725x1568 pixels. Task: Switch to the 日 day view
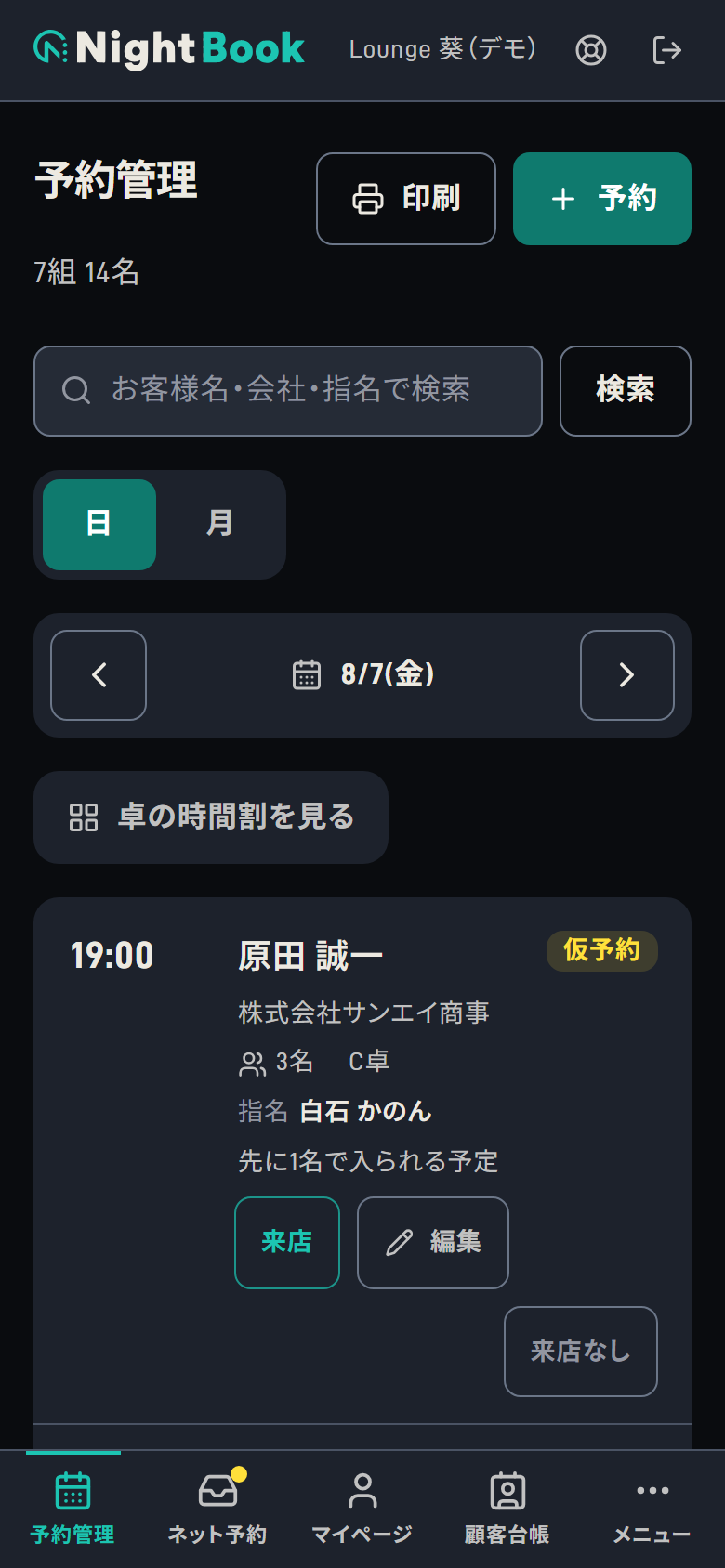tap(99, 525)
